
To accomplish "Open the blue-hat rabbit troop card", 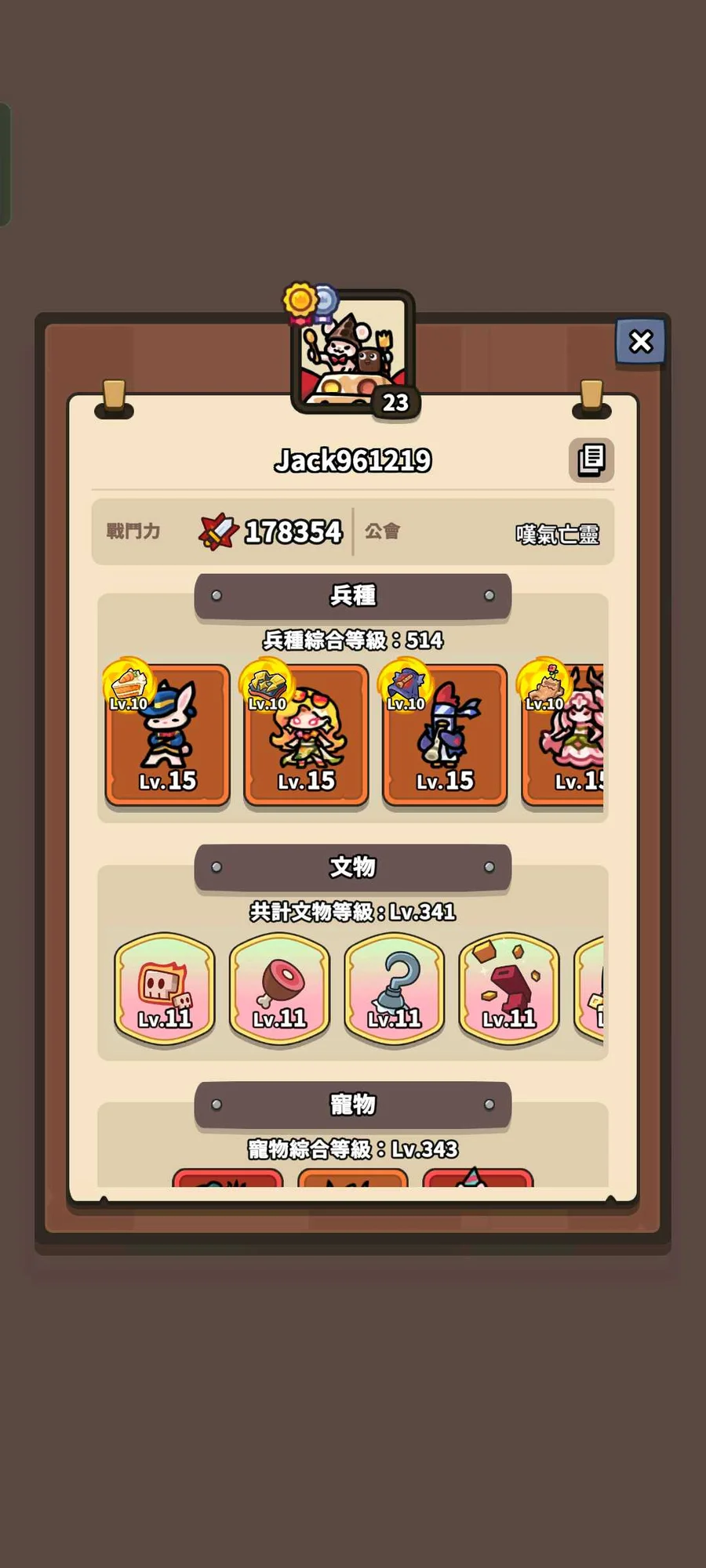I will [x=168, y=735].
